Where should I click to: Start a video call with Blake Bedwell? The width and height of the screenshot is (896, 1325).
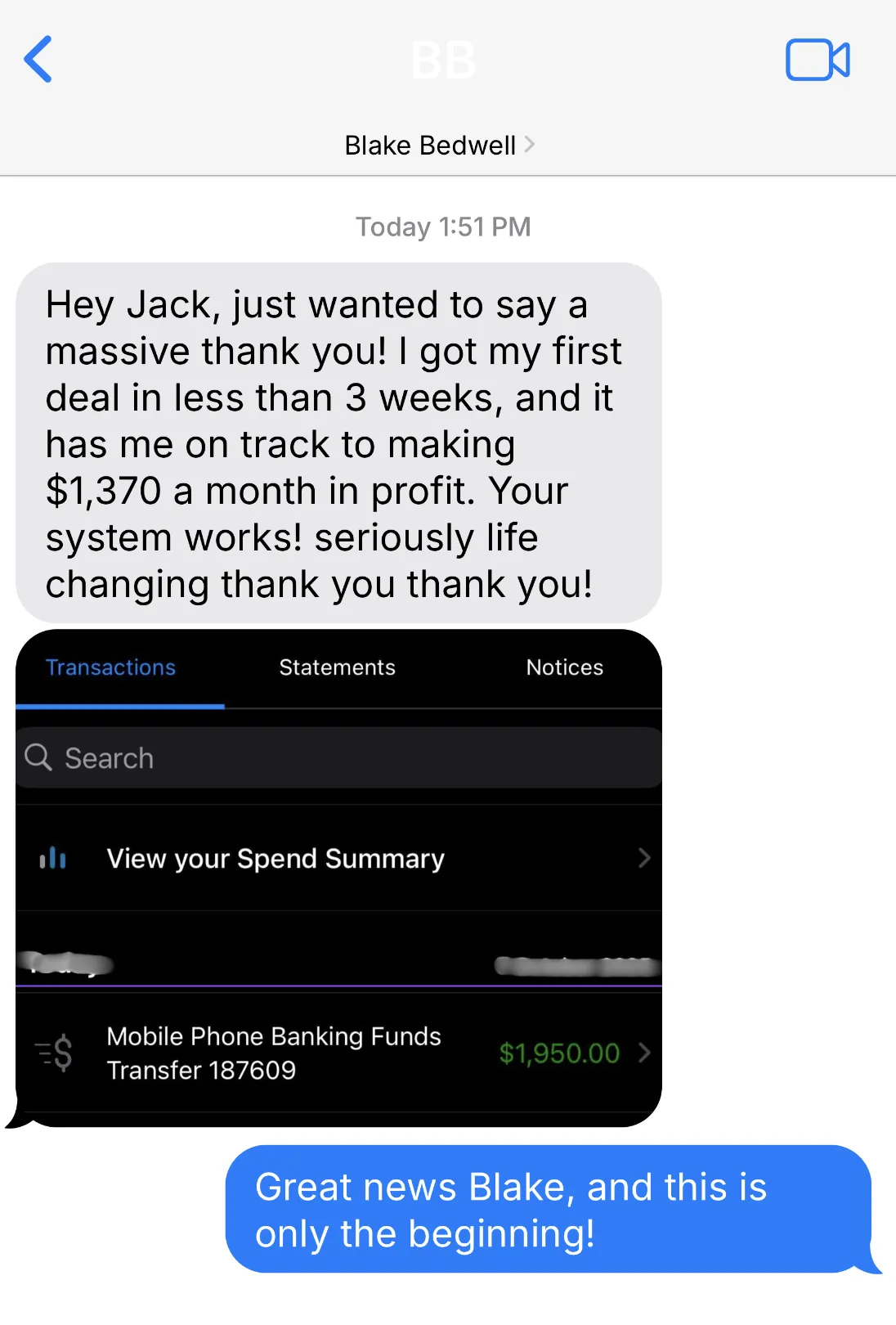click(x=818, y=60)
